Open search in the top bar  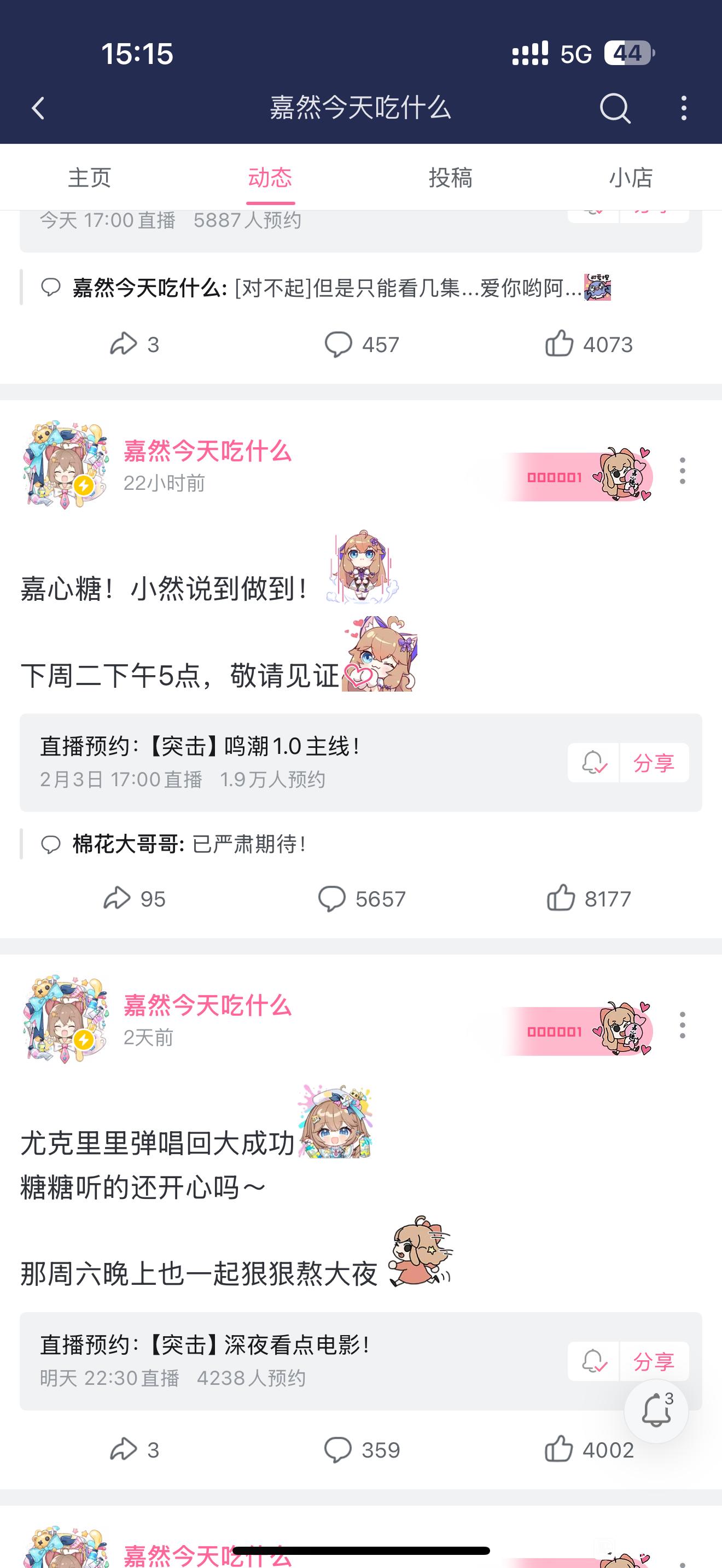[x=615, y=108]
